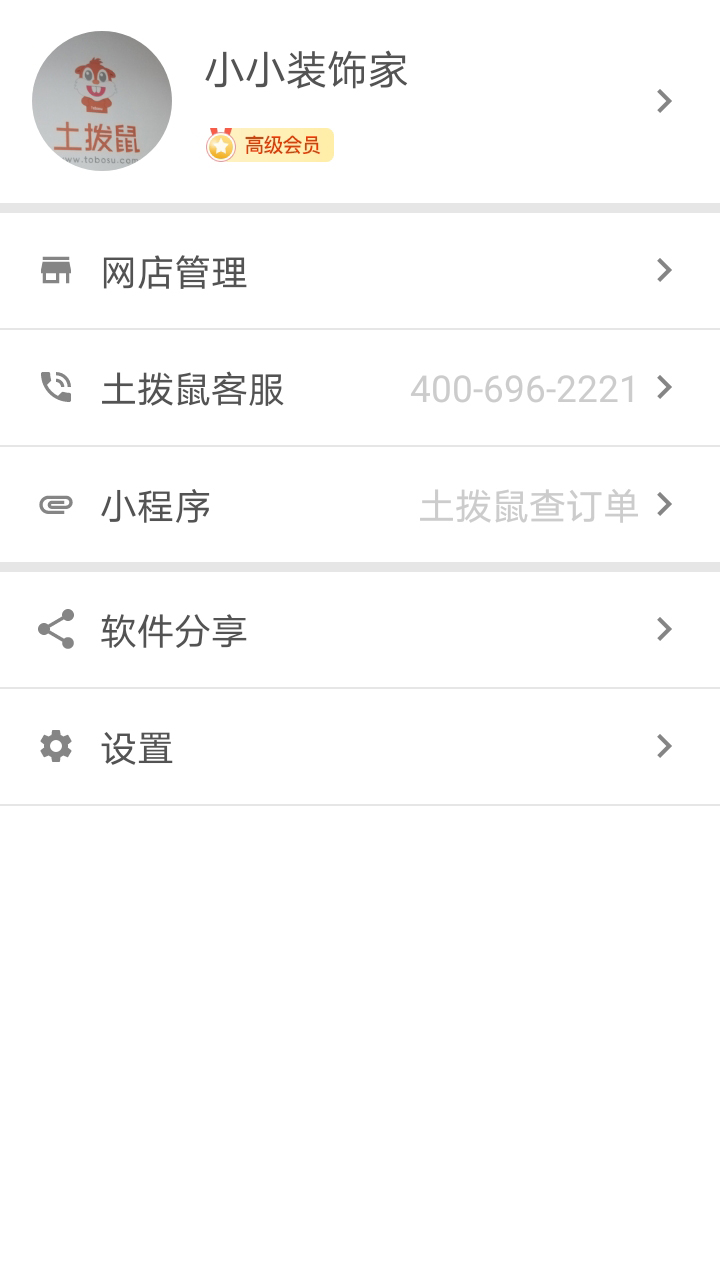The height and width of the screenshot is (1280, 720).
Task: Click the circular profile picture thumbnail
Action: pos(101,101)
